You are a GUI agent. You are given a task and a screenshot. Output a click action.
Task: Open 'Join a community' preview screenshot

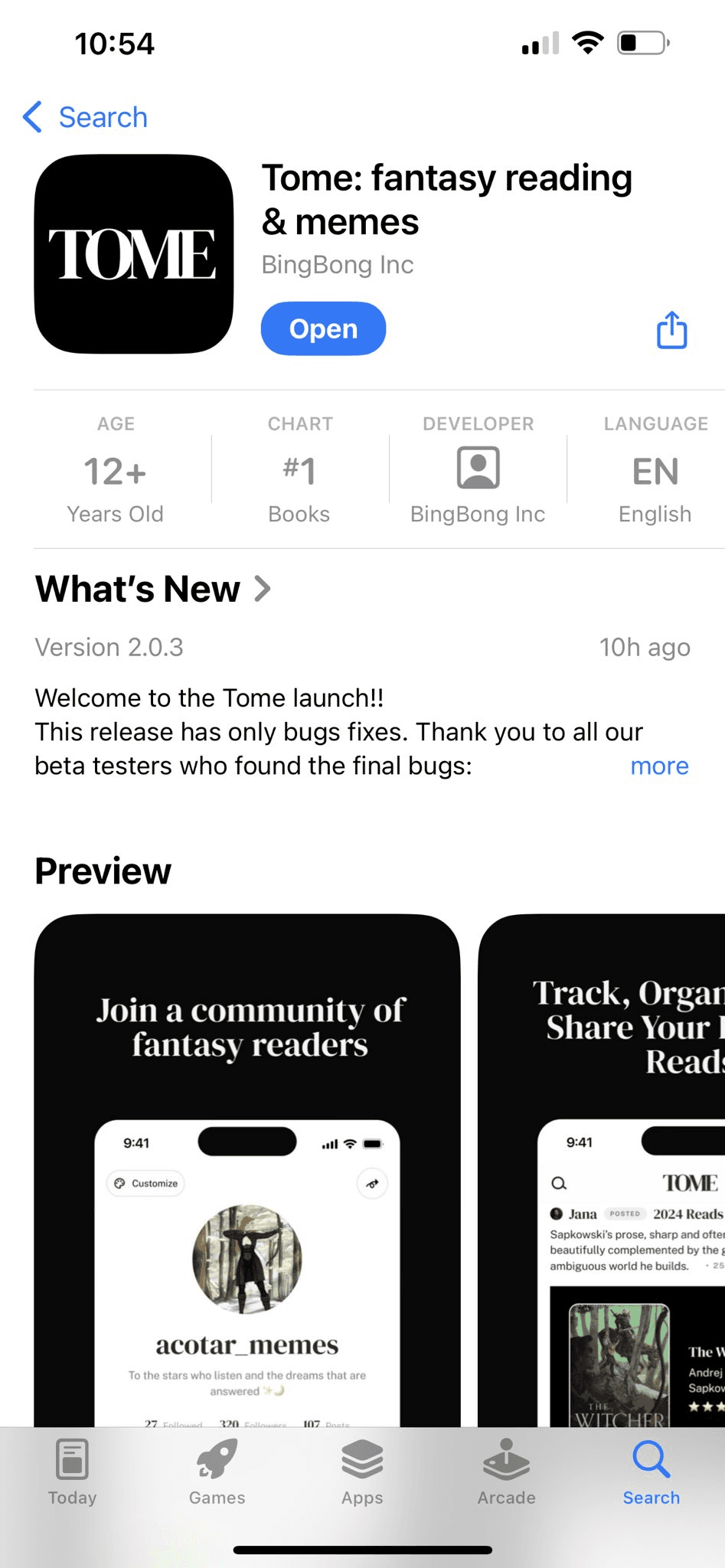coord(247,1170)
